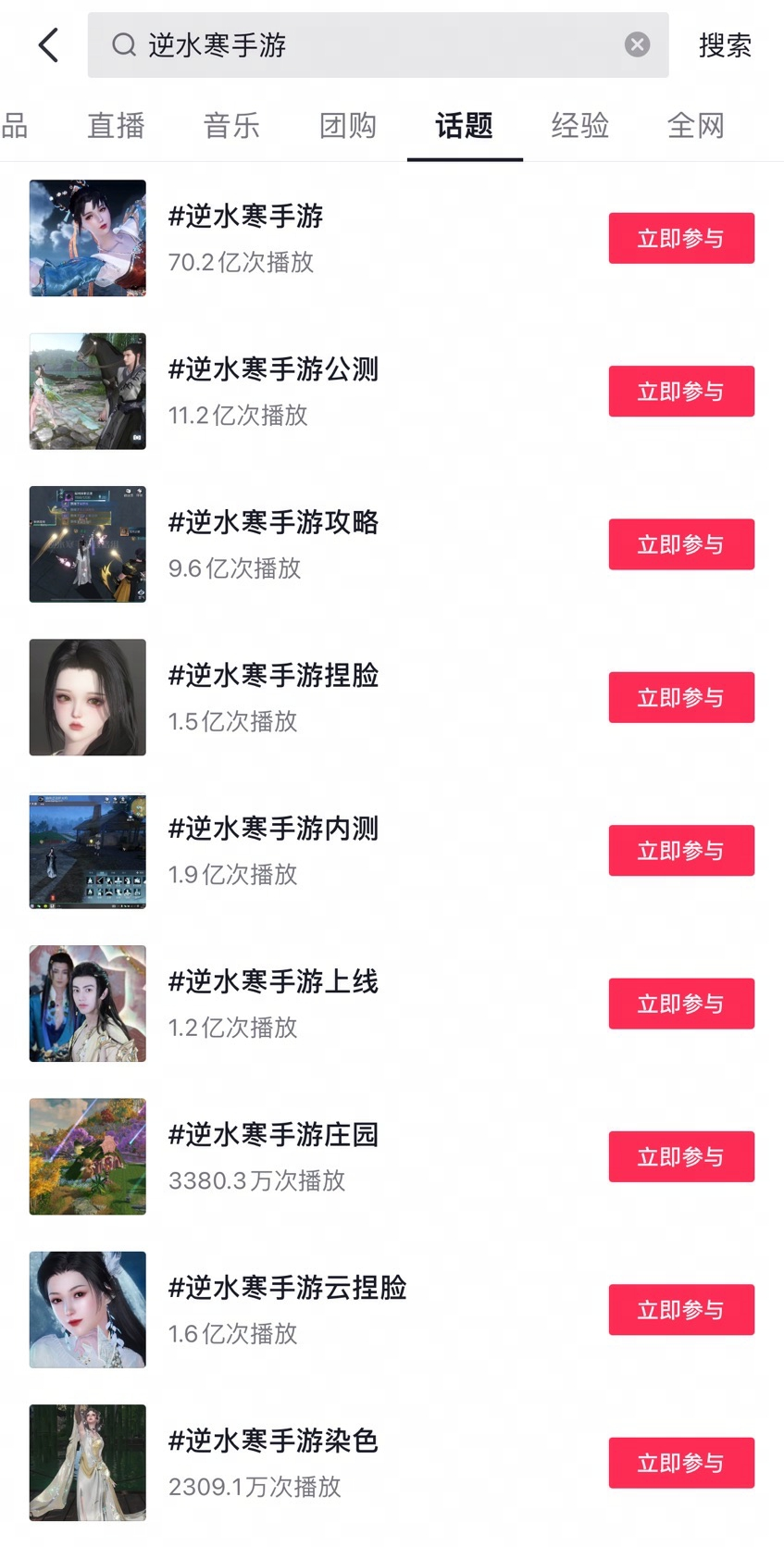Open the #逆水寒手游庄园 topic
This screenshot has width=784, height=1547.
tap(273, 1135)
